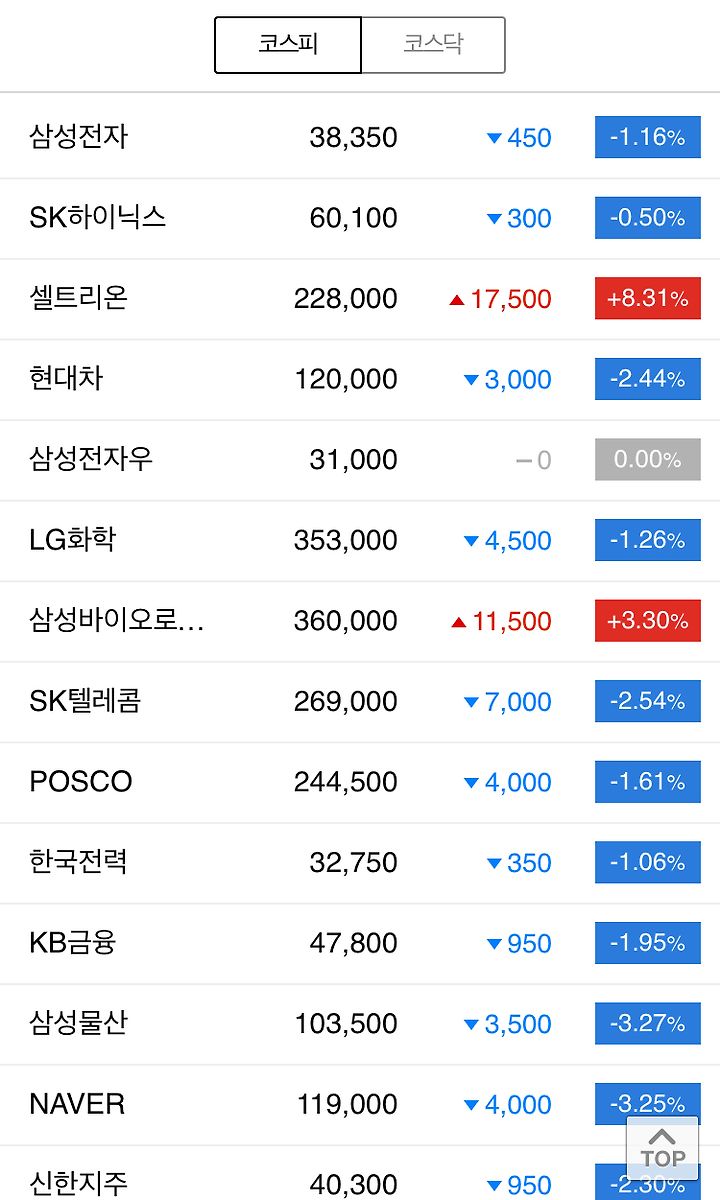
Task: Tap the TOP button to jump up
Action: pos(662,1148)
